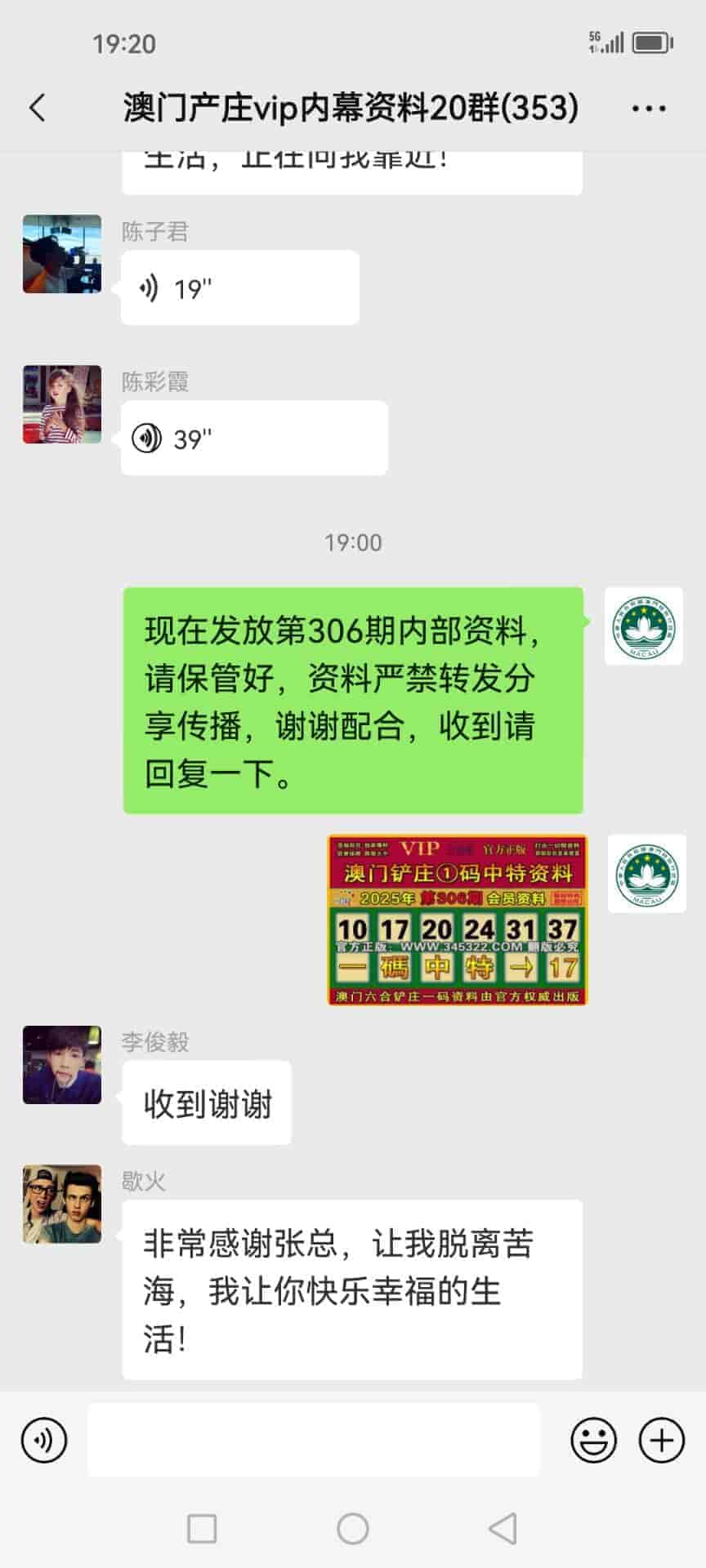
Task: Switch to voice input mode
Action: point(44,1440)
